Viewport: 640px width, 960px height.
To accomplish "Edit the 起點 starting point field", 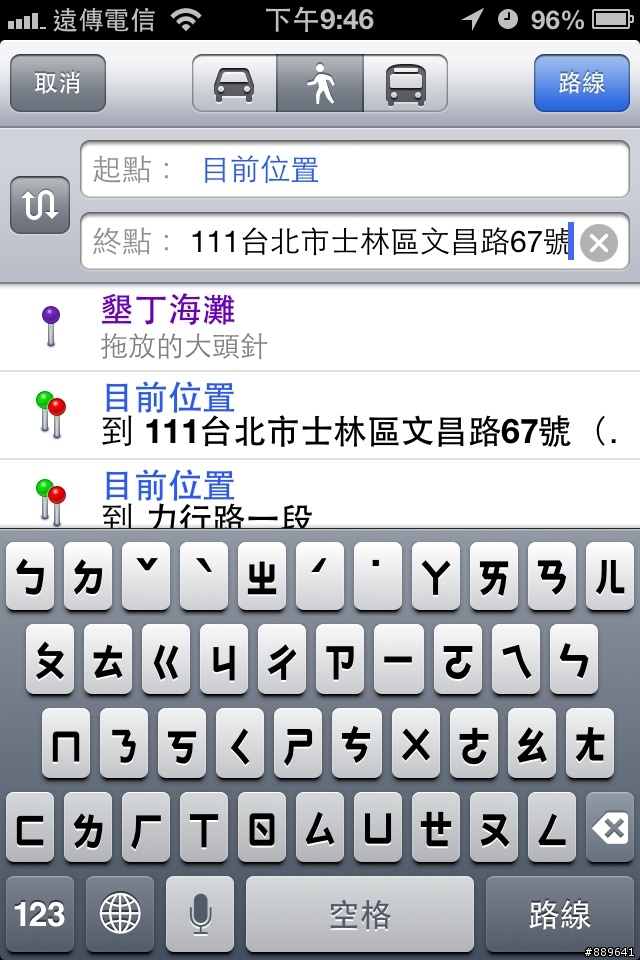I will pyautogui.click(x=355, y=169).
